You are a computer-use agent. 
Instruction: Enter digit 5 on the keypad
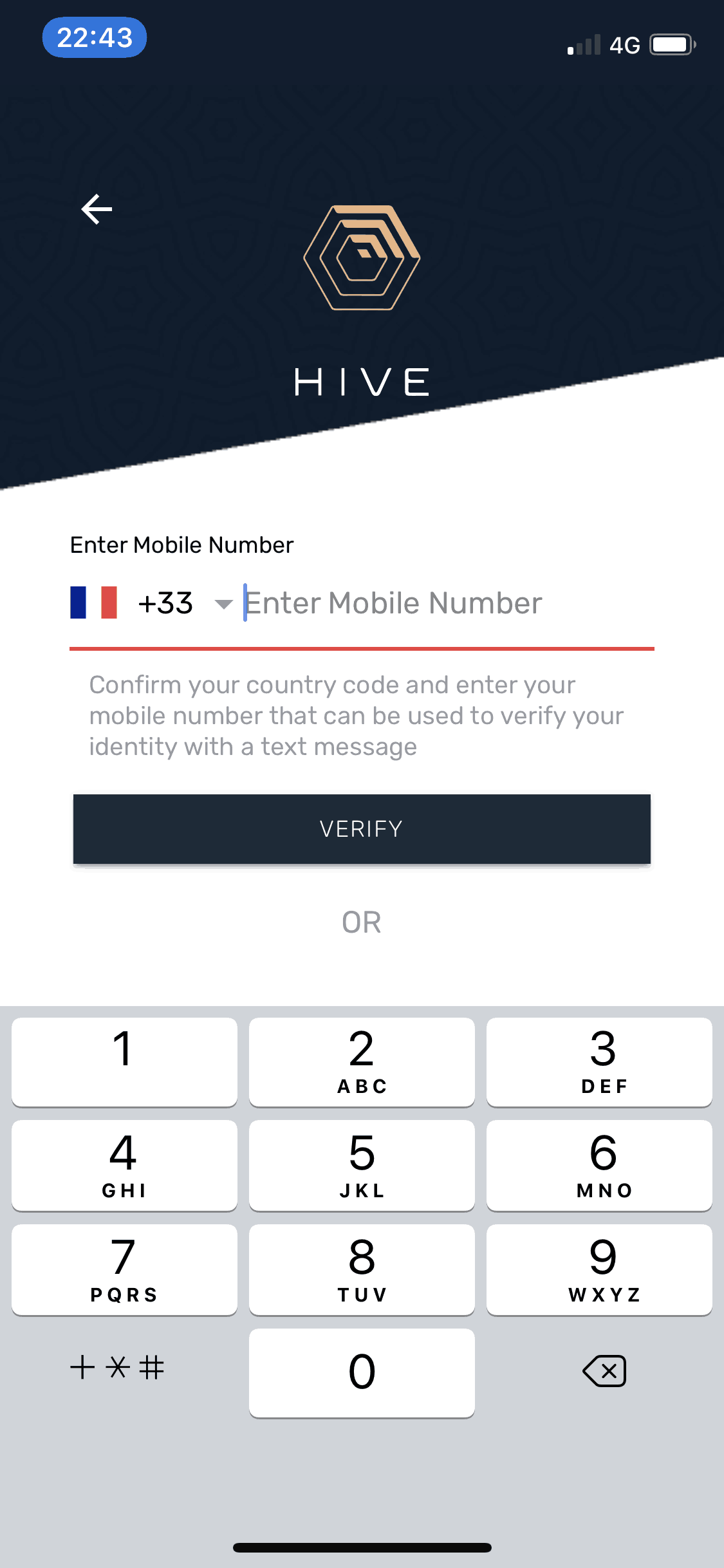[x=362, y=1166]
